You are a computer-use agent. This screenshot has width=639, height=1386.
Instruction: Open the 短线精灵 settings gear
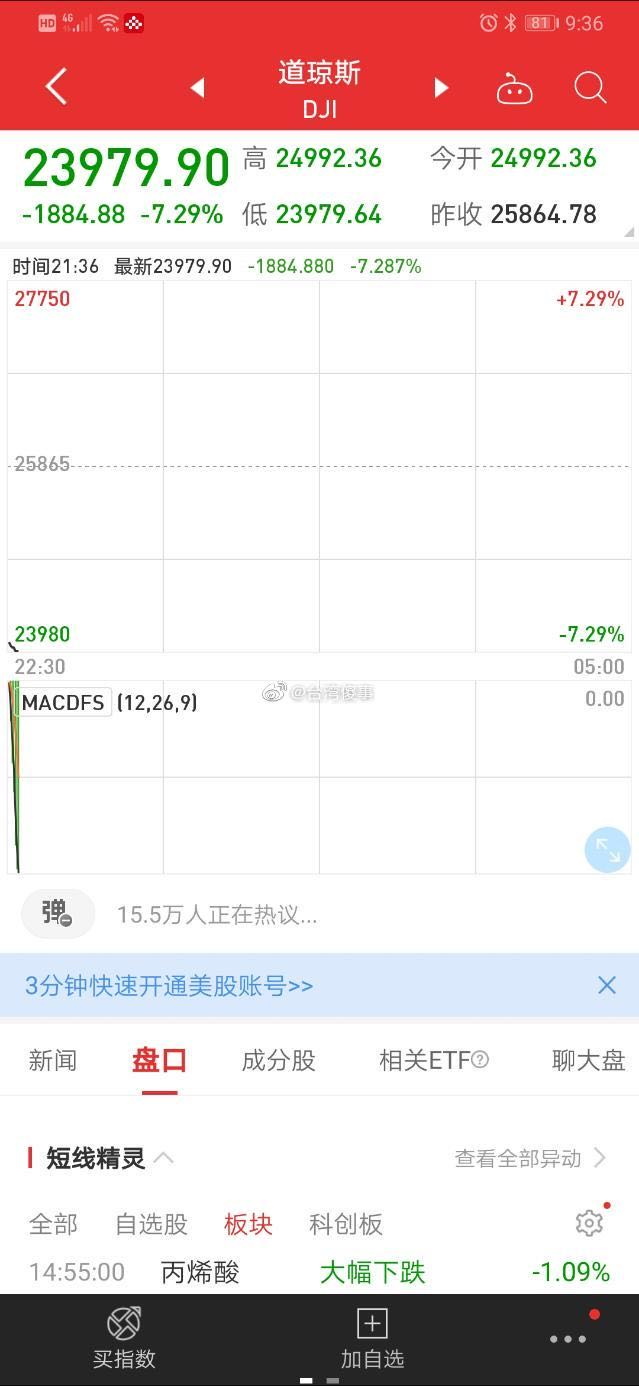tap(589, 1222)
